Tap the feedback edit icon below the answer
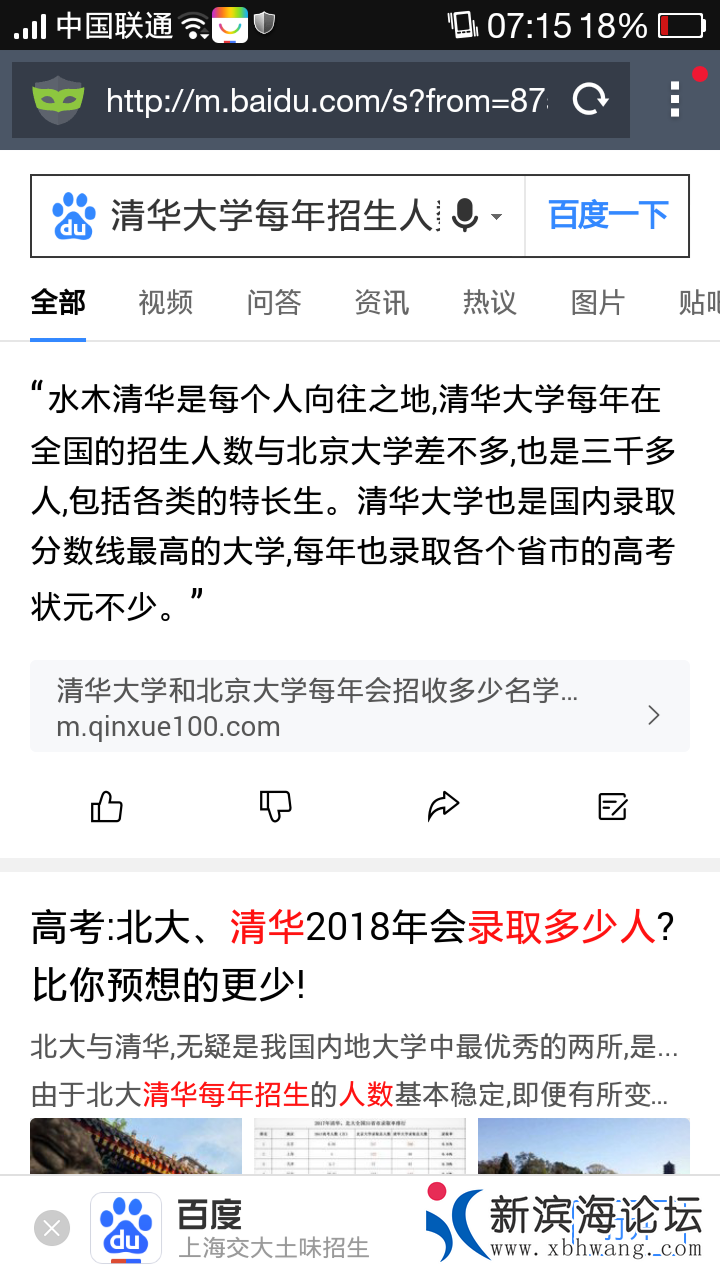 pos(612,806)
